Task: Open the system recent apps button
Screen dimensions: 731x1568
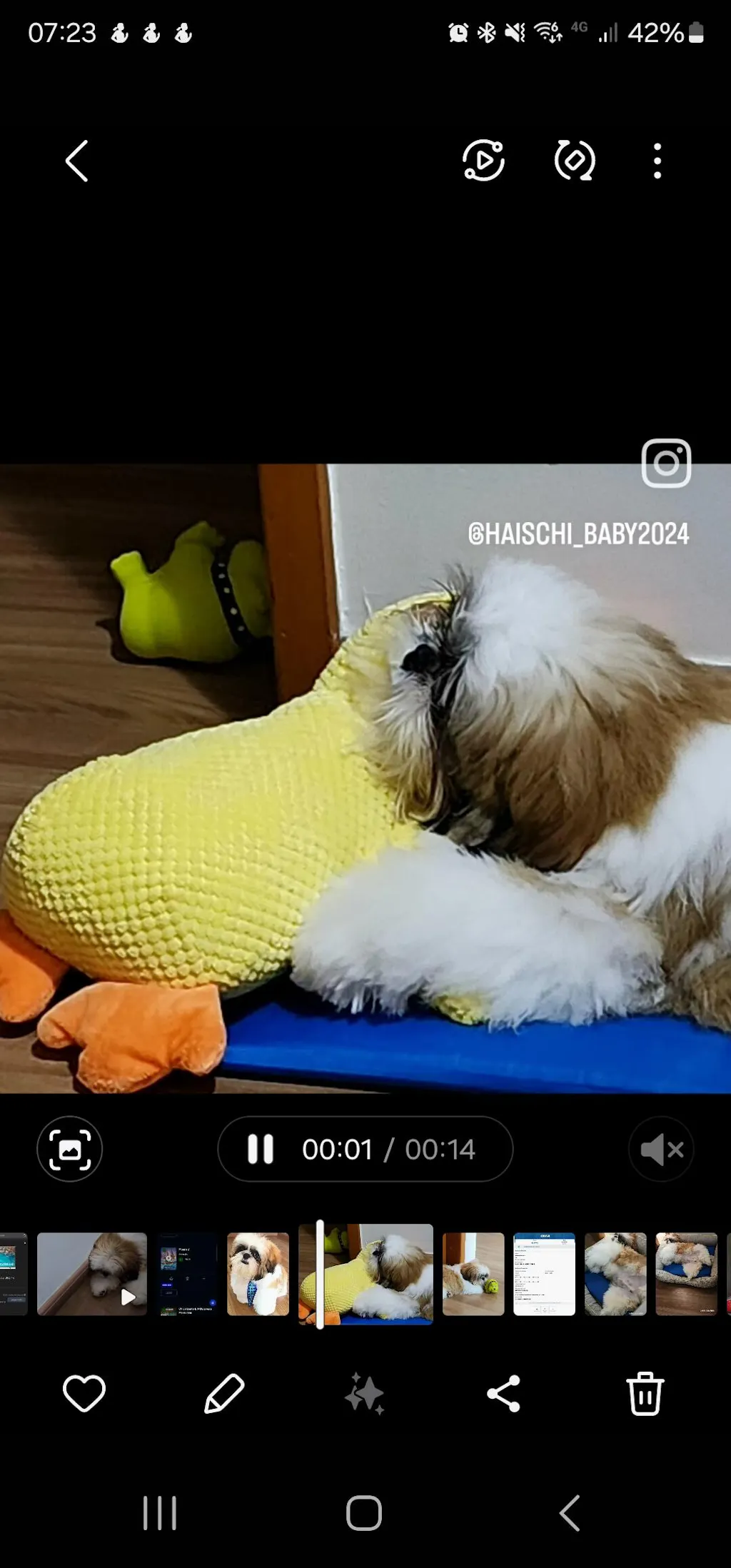Action: 160,1513
